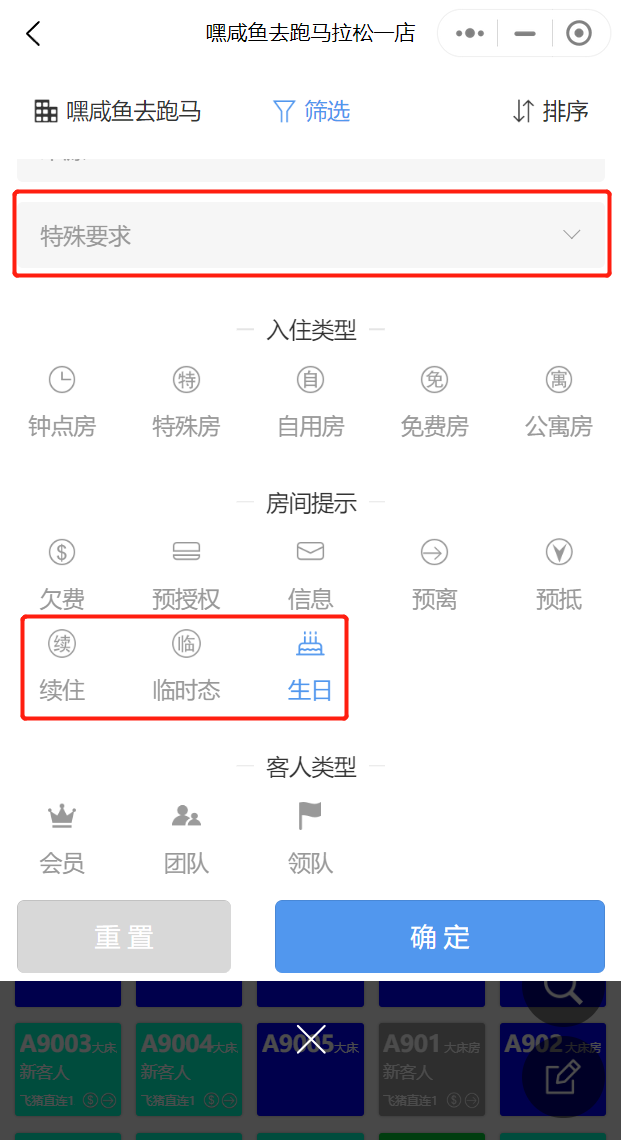Expand the 特殊要求 dropdown
The width and height of the screenshot is (621, 1140).
[x=311, y=235]
